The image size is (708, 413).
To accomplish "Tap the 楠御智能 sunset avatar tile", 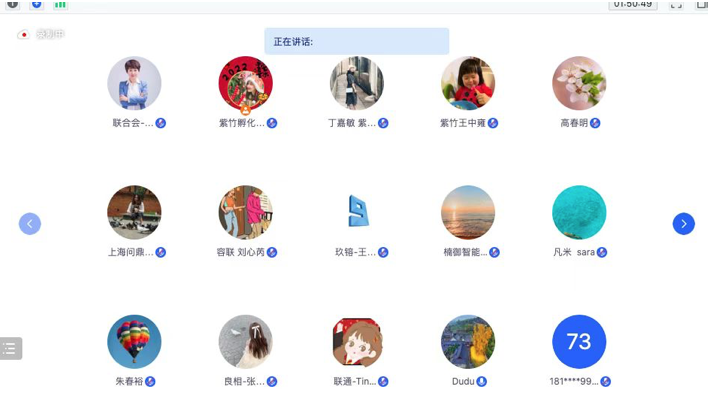I will pyautogui.click(x=468, y=212).
